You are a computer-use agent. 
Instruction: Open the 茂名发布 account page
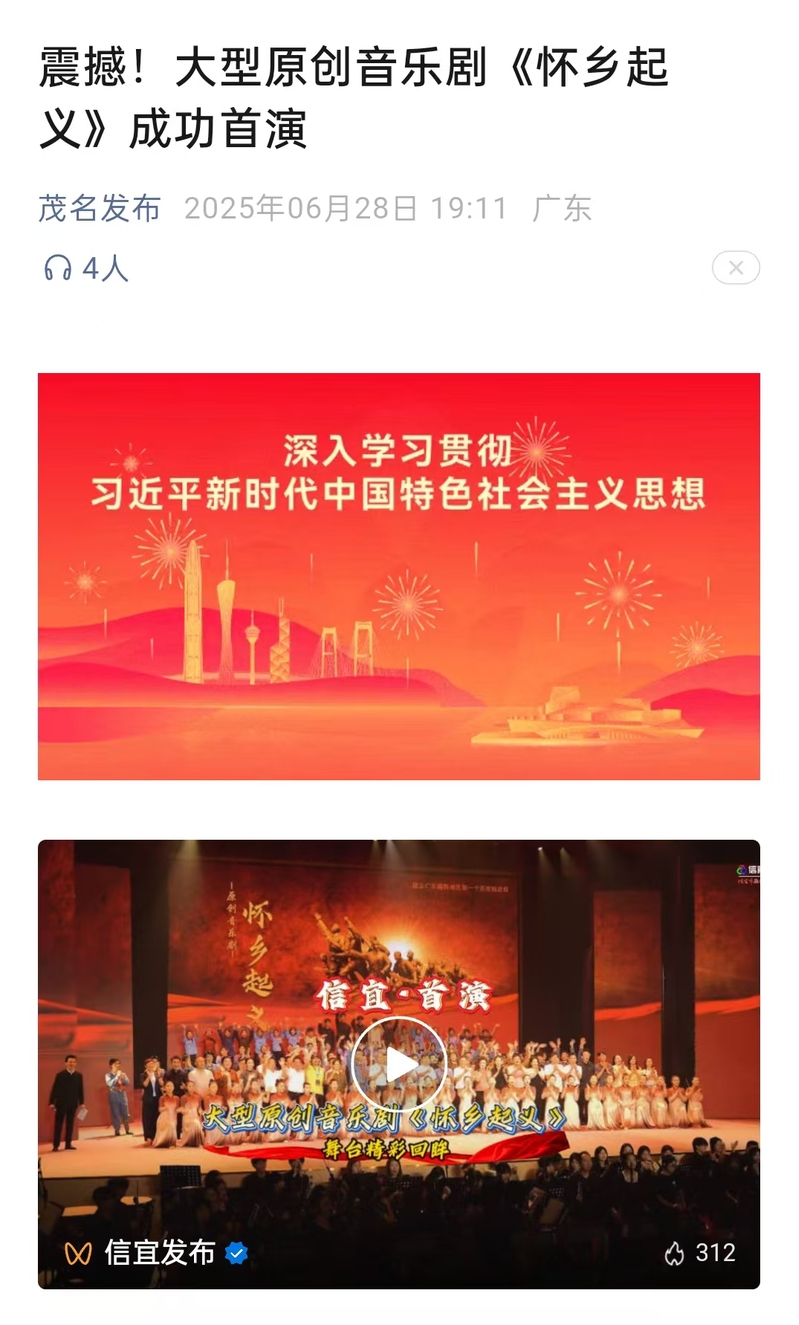pyautogui.click(x=99, y=208)
